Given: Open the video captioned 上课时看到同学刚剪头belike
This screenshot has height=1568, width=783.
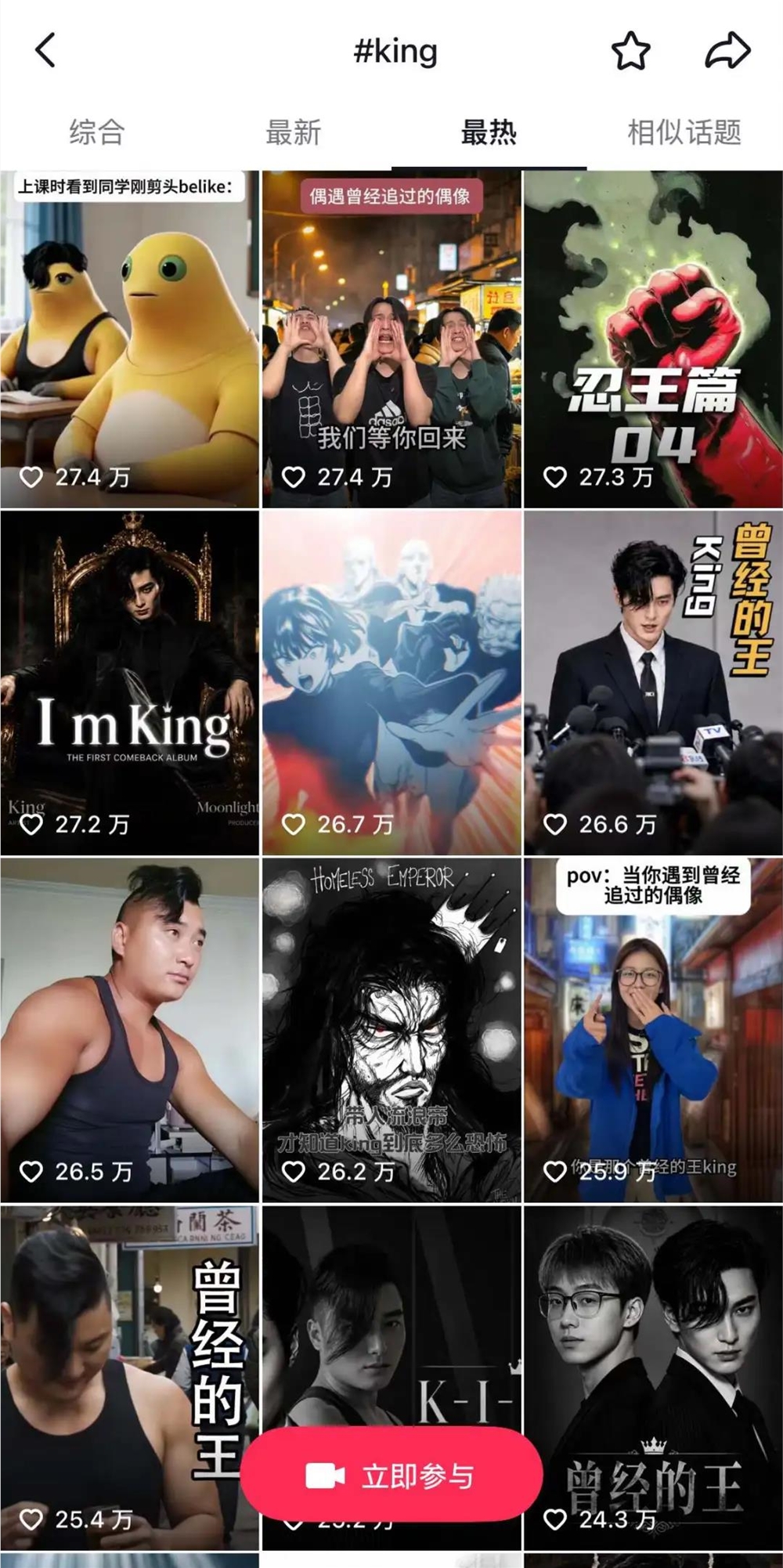Looking at the screenshot, I should click(x=129, y=339).
